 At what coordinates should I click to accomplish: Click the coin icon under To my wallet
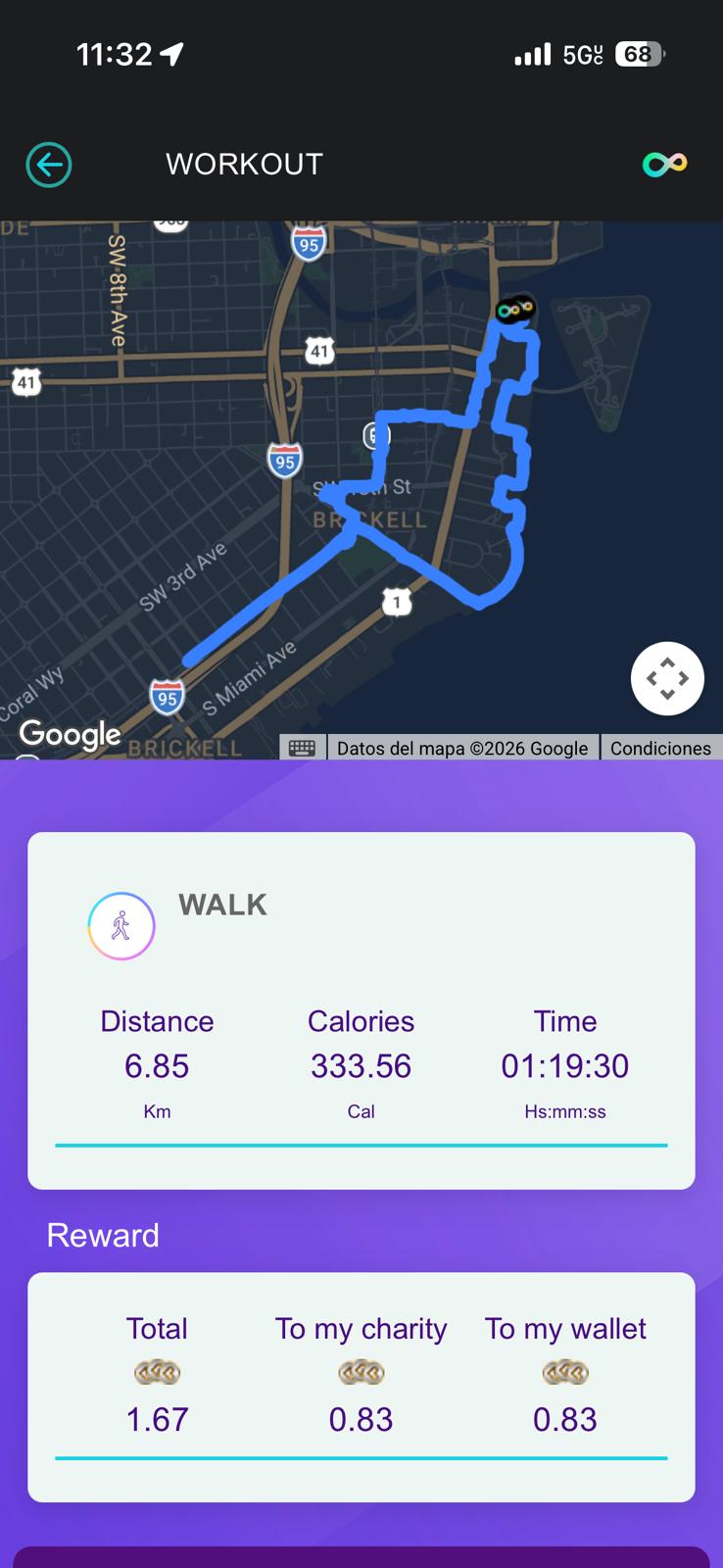pos(565,1373)
